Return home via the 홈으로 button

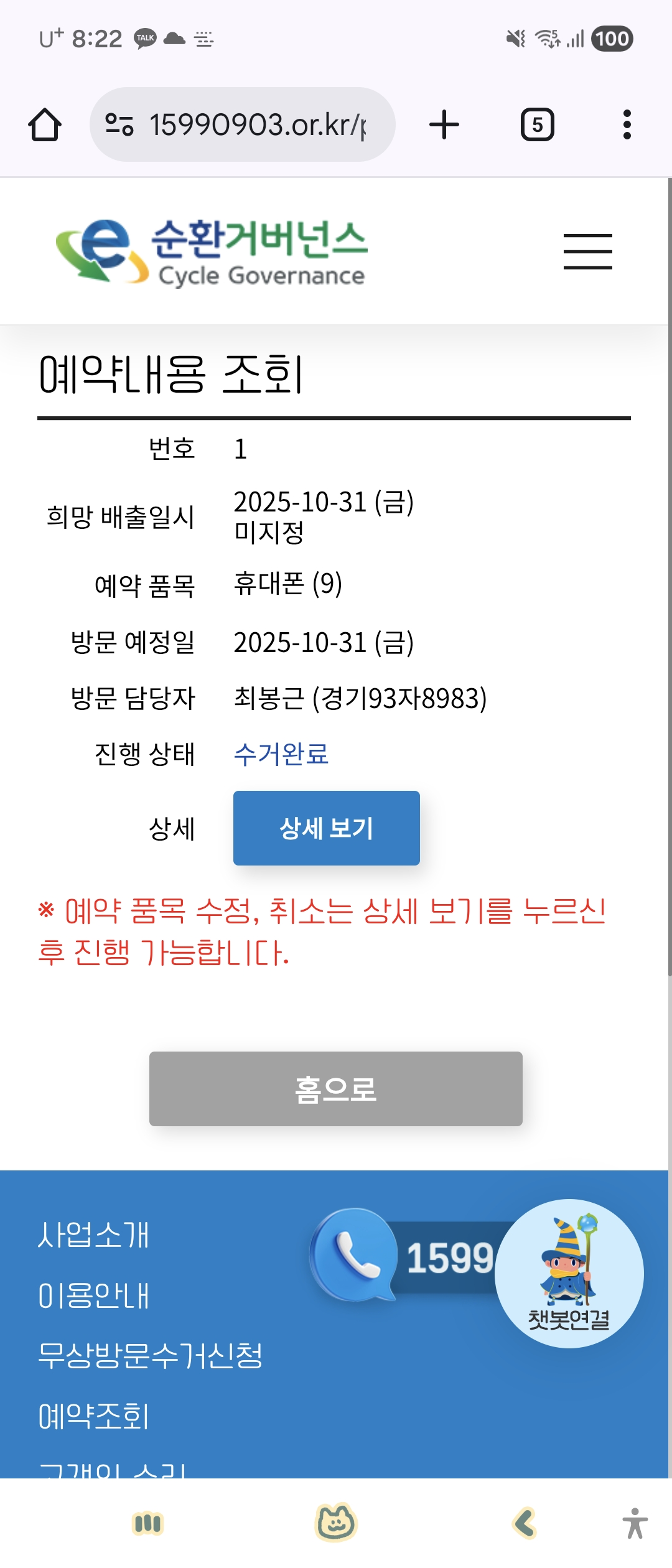[335, 1088]
